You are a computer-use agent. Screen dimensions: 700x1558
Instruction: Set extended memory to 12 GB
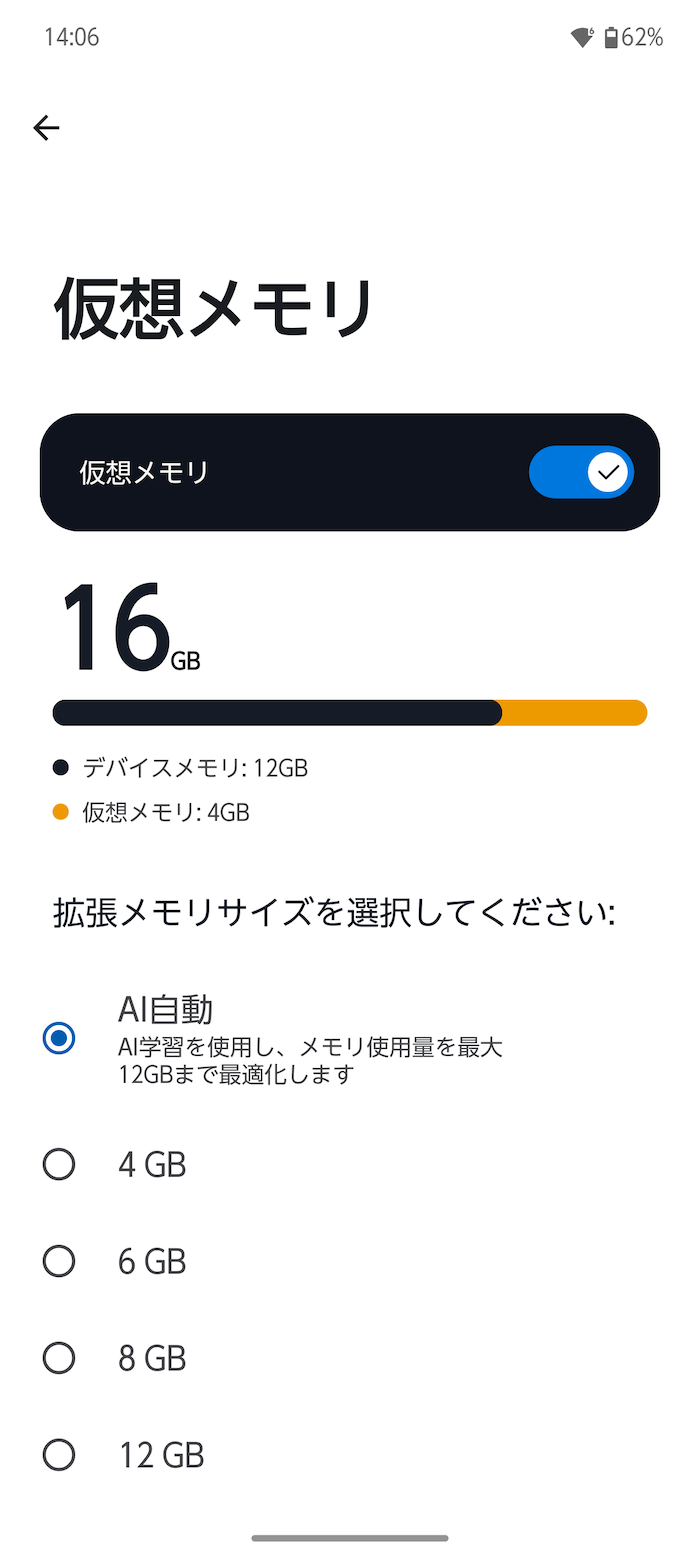pyautogui.click(x=350, y=1455)
